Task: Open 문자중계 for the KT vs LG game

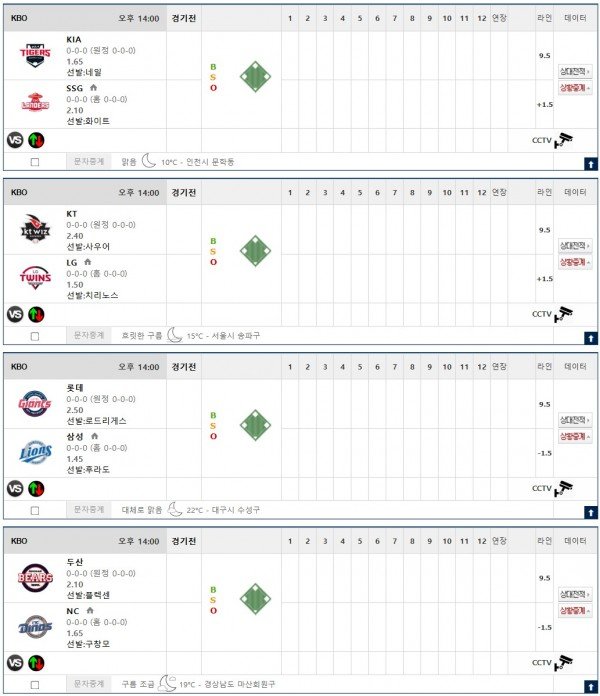Action: (x=88, y=336)
